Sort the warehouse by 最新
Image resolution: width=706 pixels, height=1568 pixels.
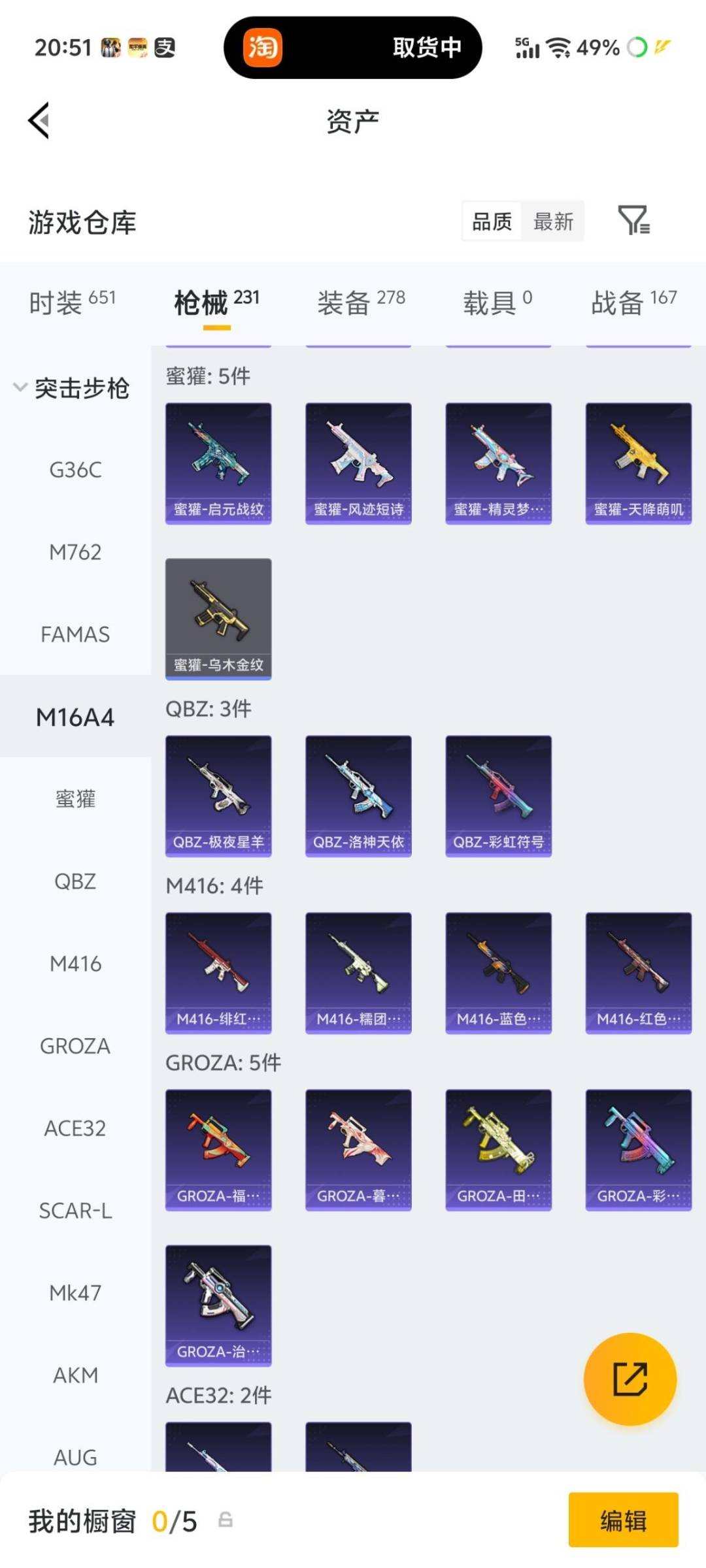tap(553, 221)
